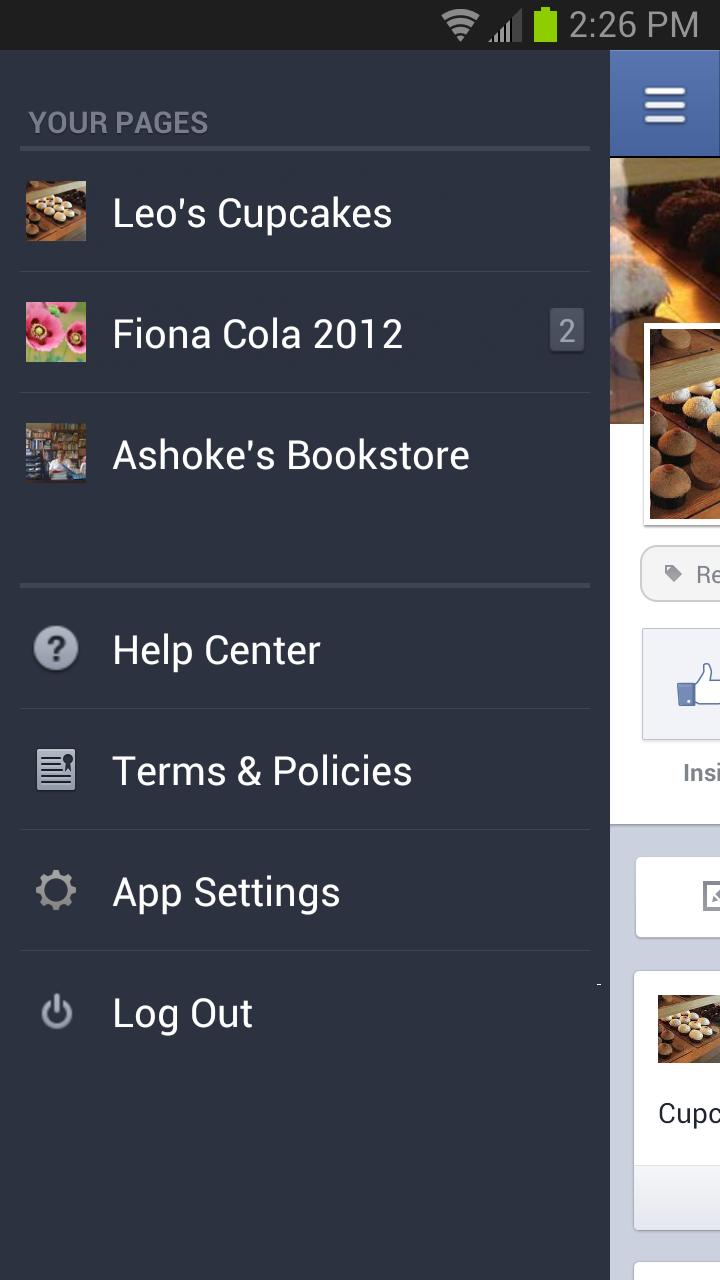This screenshot has height=1280, width=720.
Task: Click the Log Out option
Action: click(x=182, y=1012)
